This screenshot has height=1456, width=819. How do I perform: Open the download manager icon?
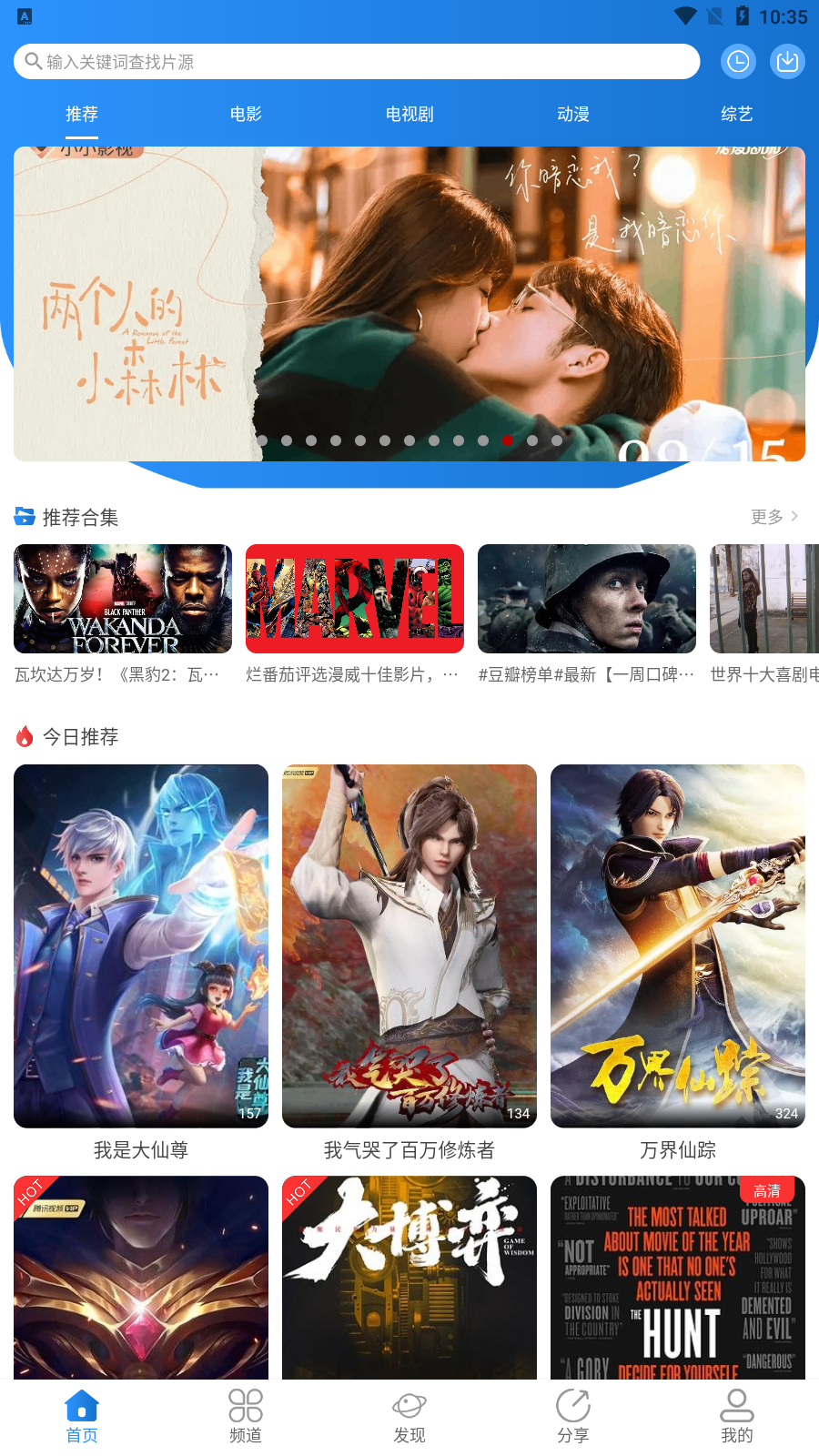click(x=787, y=61)
